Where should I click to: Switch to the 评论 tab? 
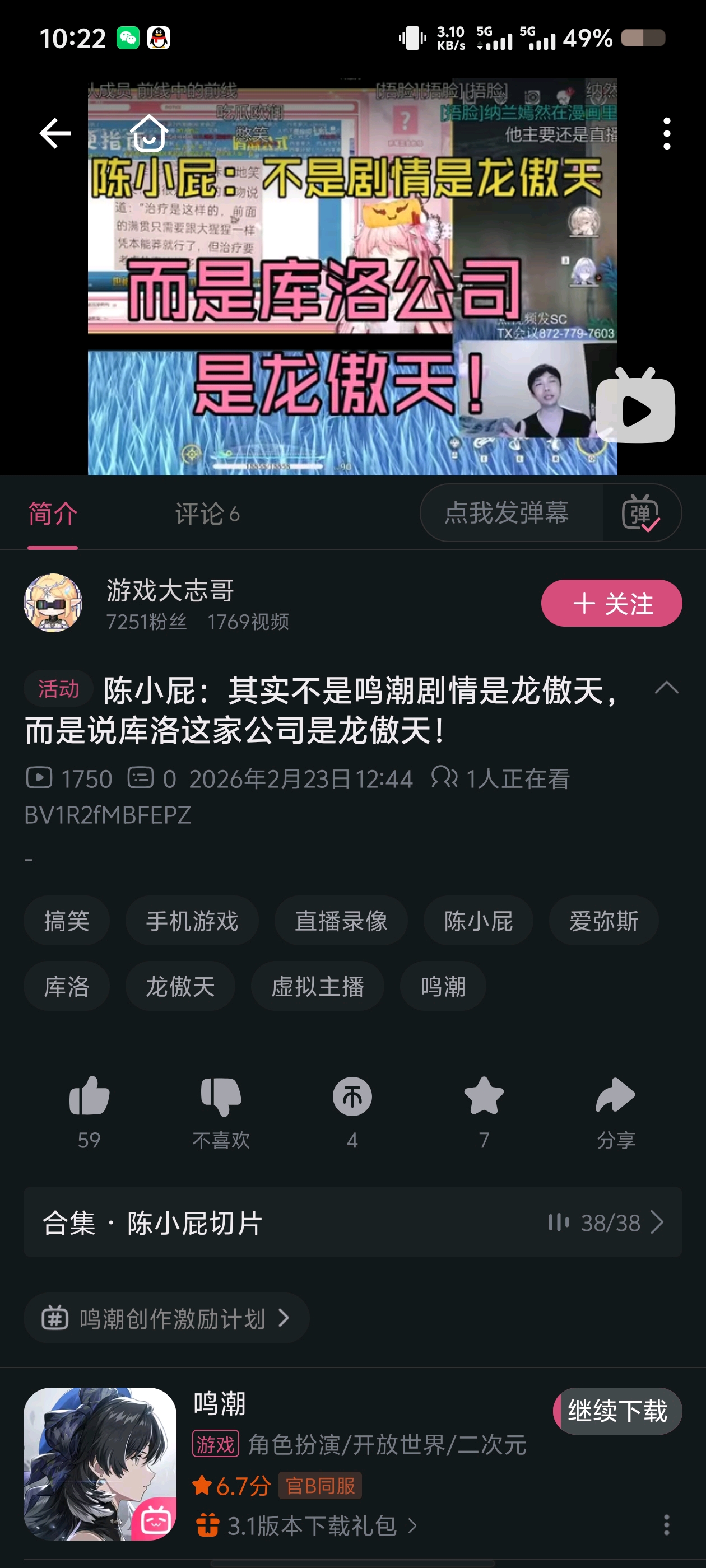tap(207, 514)
